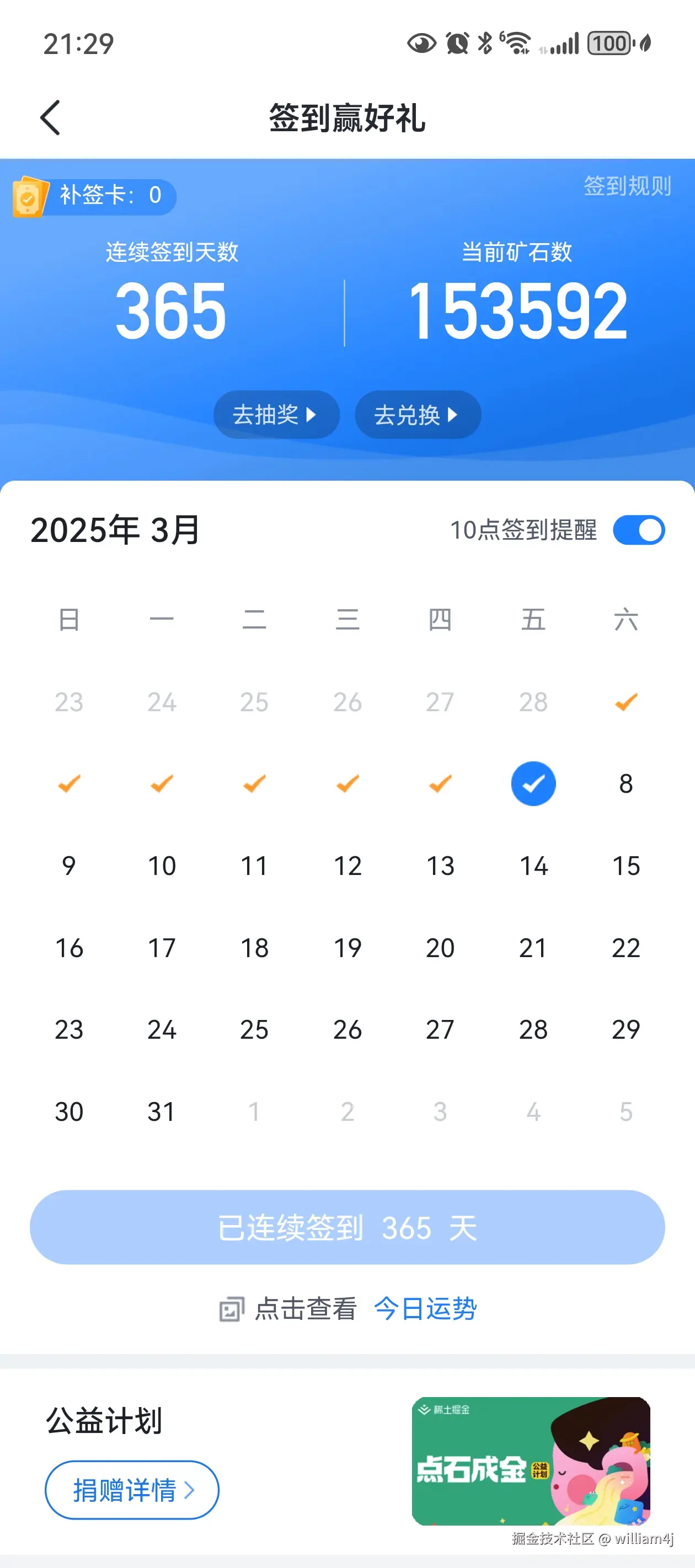695x1568 pixels.
Task: Tap the 已连续签到 365 天 bar
Action: [x=347, y=1228]
